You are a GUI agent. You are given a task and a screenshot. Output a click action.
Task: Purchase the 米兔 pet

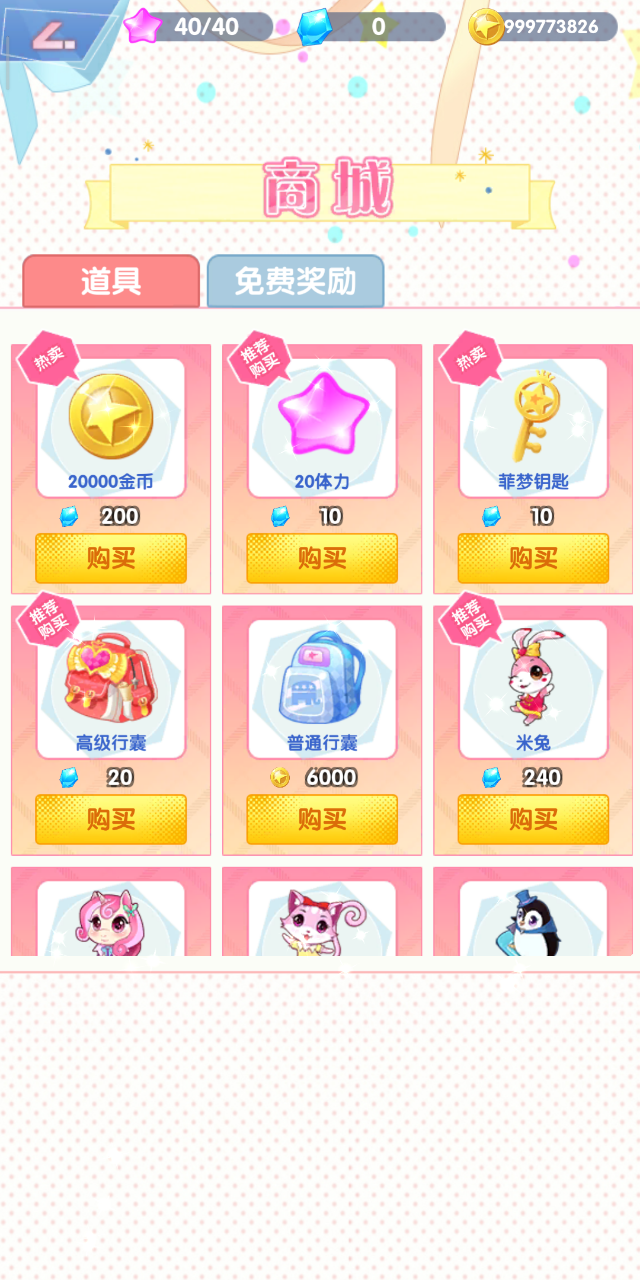click(x=533, y=819)
